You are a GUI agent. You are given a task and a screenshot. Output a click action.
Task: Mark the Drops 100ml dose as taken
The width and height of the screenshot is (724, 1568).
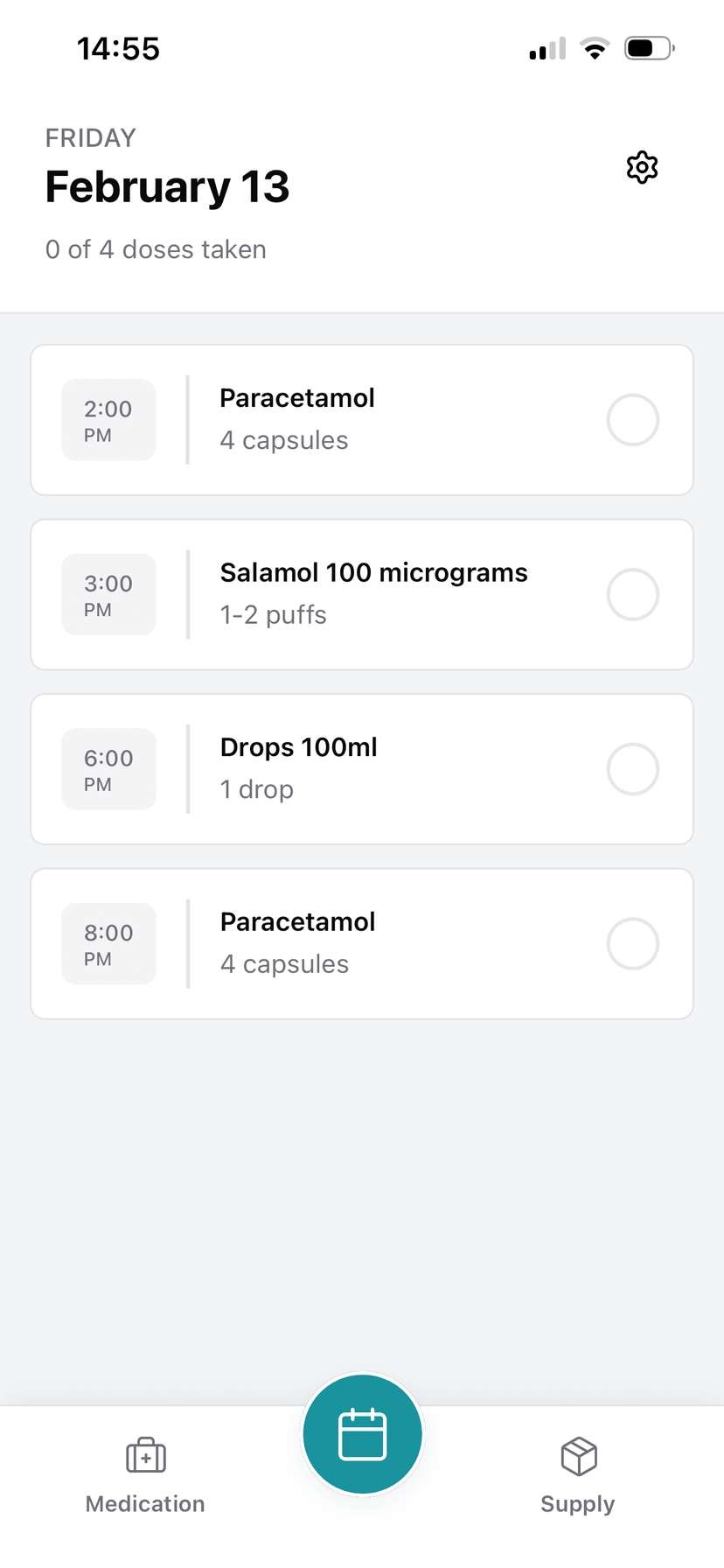click(632, 769)
